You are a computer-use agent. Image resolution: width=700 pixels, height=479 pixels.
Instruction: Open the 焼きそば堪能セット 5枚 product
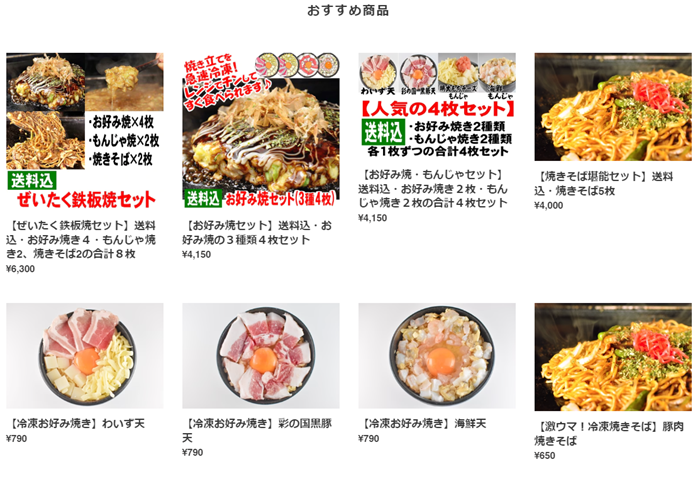pyautogui.click(x=613, y=107)
